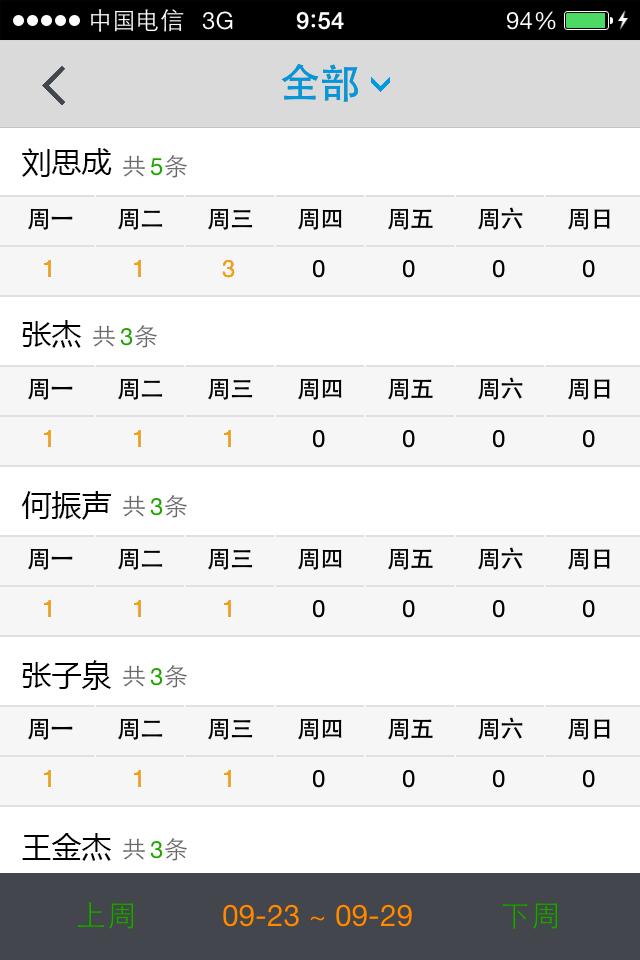Go to previous week with 上周
This screenshot has width=640, height=960.
[x=106, y=916]
